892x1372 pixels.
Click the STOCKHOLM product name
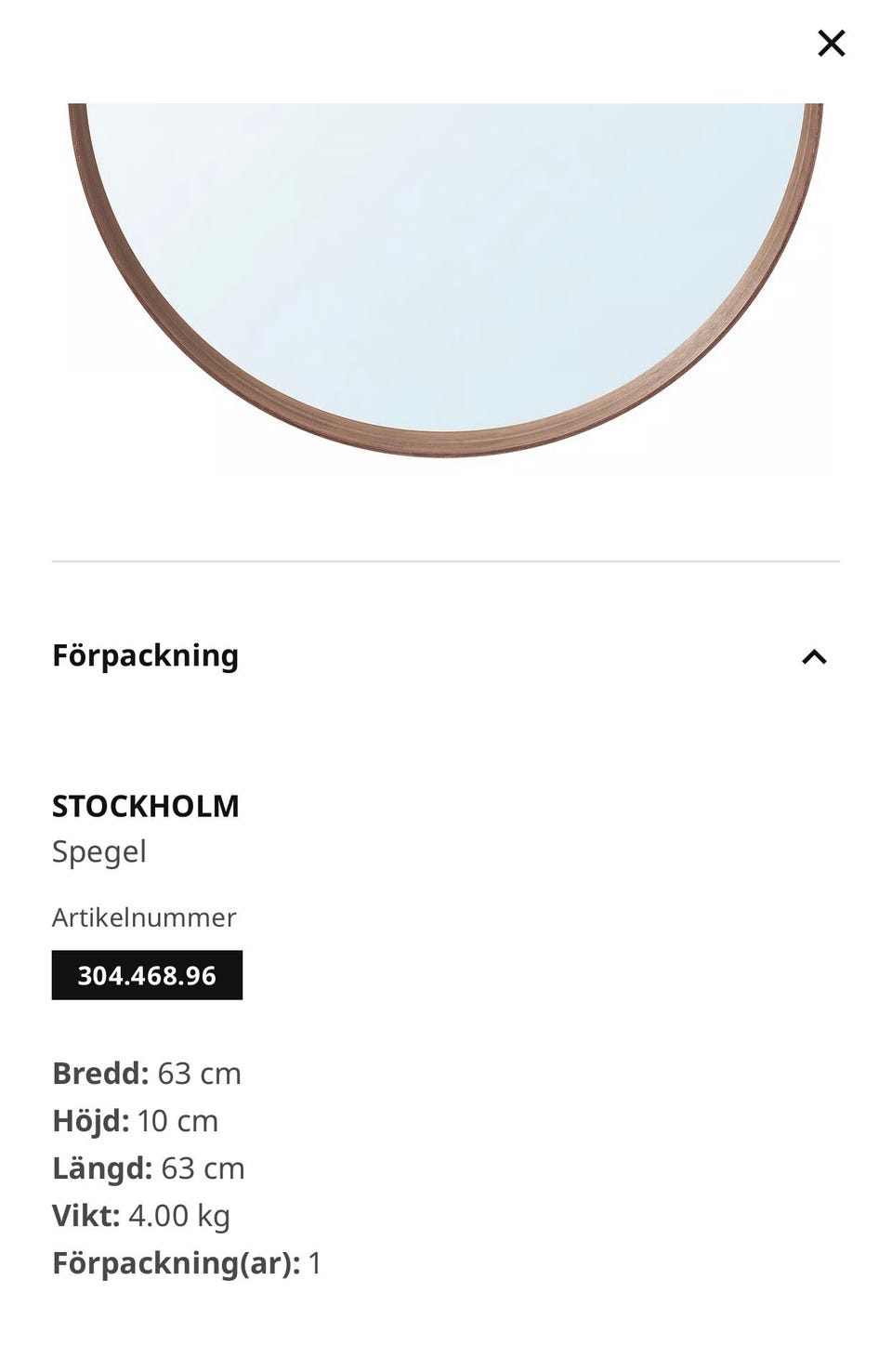point(145,806)
